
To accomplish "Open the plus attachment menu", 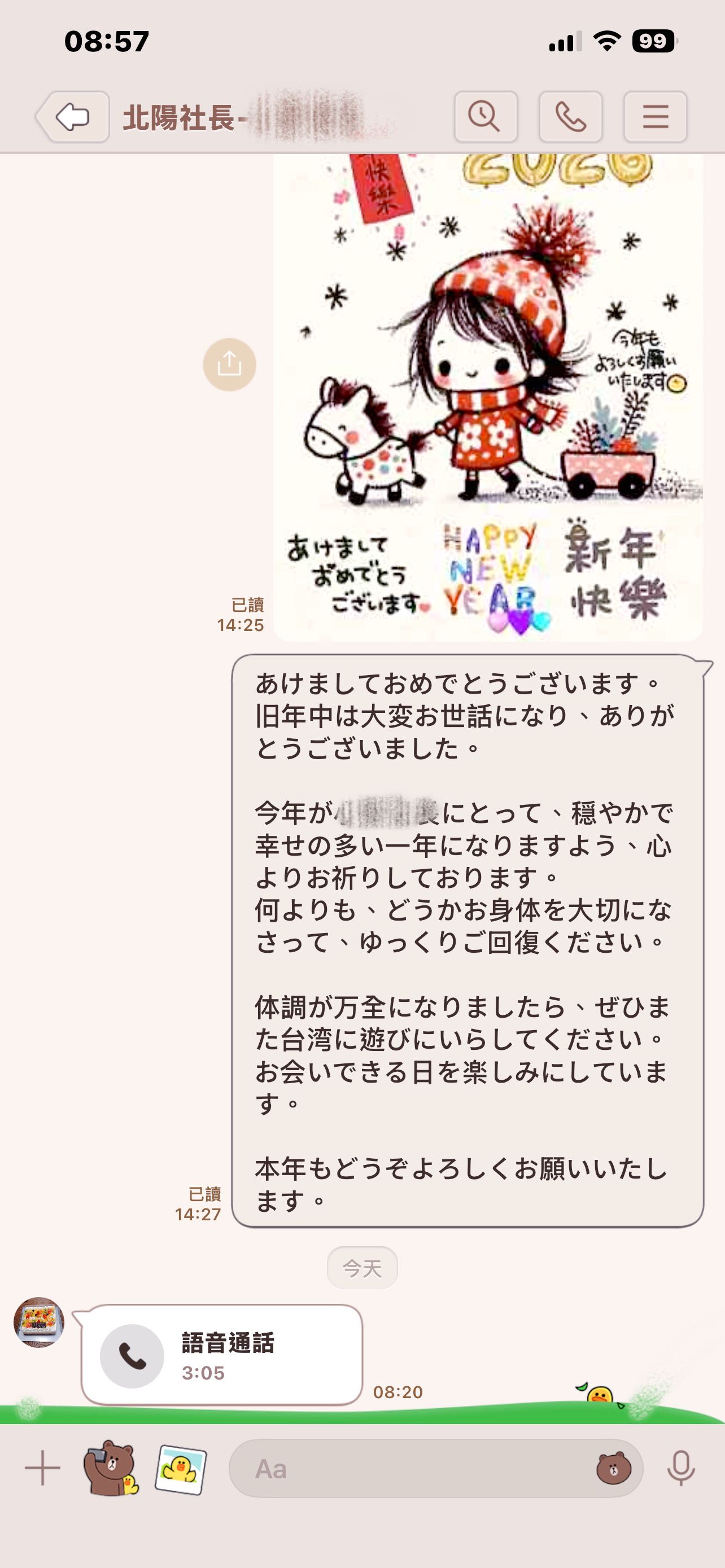I will pyautogui.click(x=42, y=1468).
